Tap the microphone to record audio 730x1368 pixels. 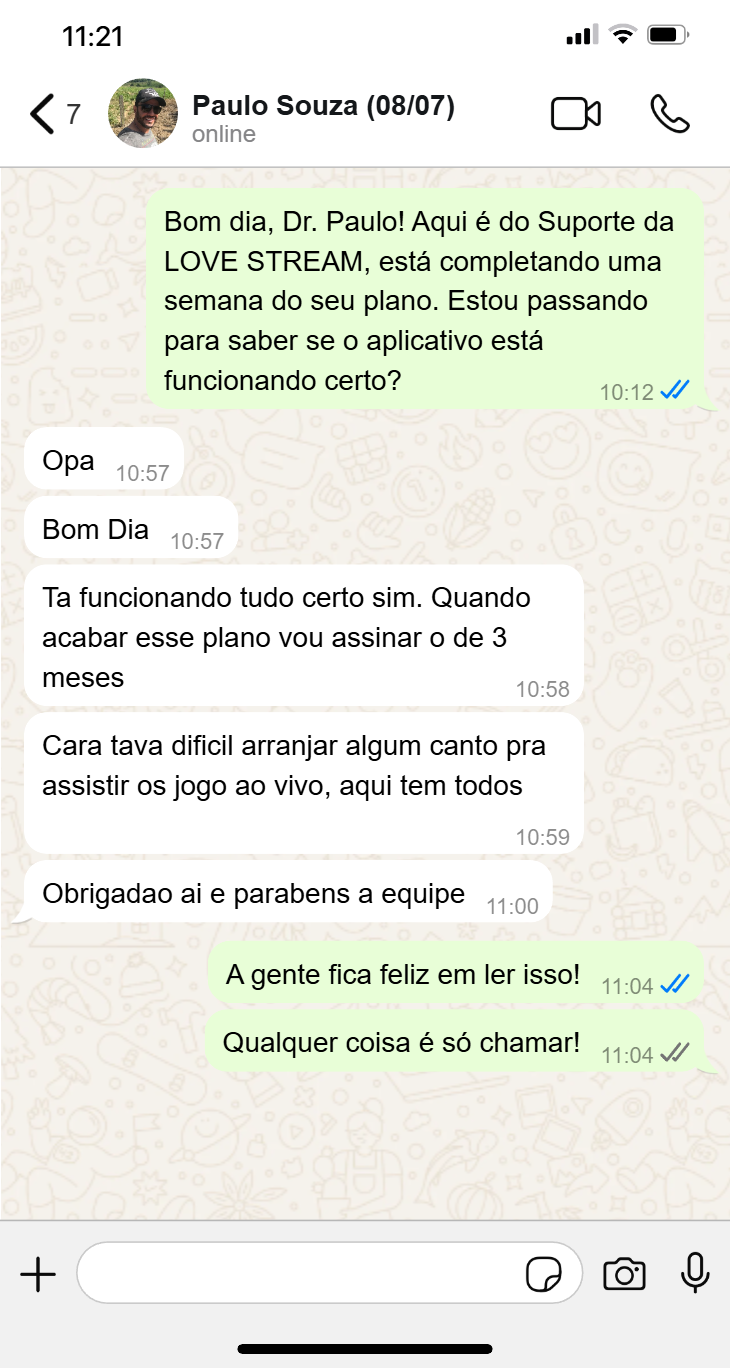(695, 1273)
